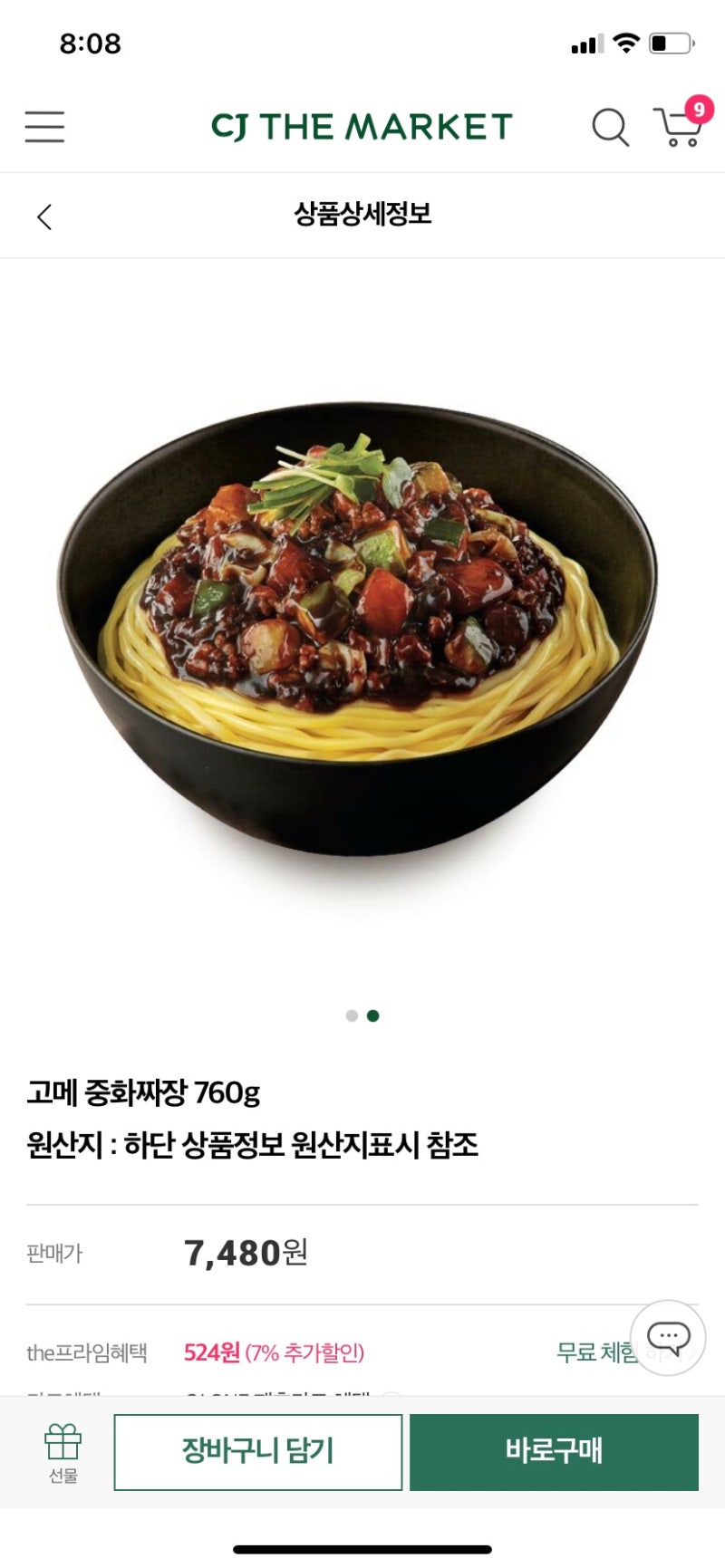
Task: Open the hamburger menu
Action: [44, 127]
